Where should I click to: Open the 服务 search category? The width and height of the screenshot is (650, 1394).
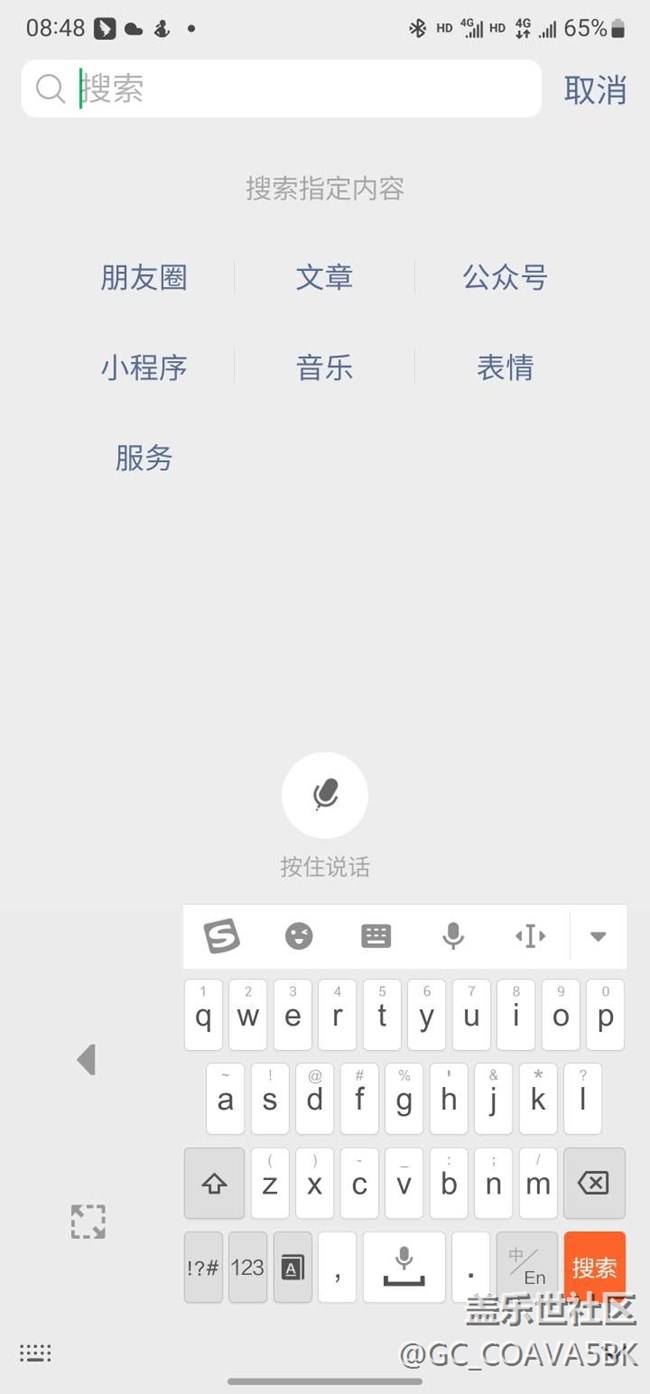pyautogui.click(x=144, y=458)
